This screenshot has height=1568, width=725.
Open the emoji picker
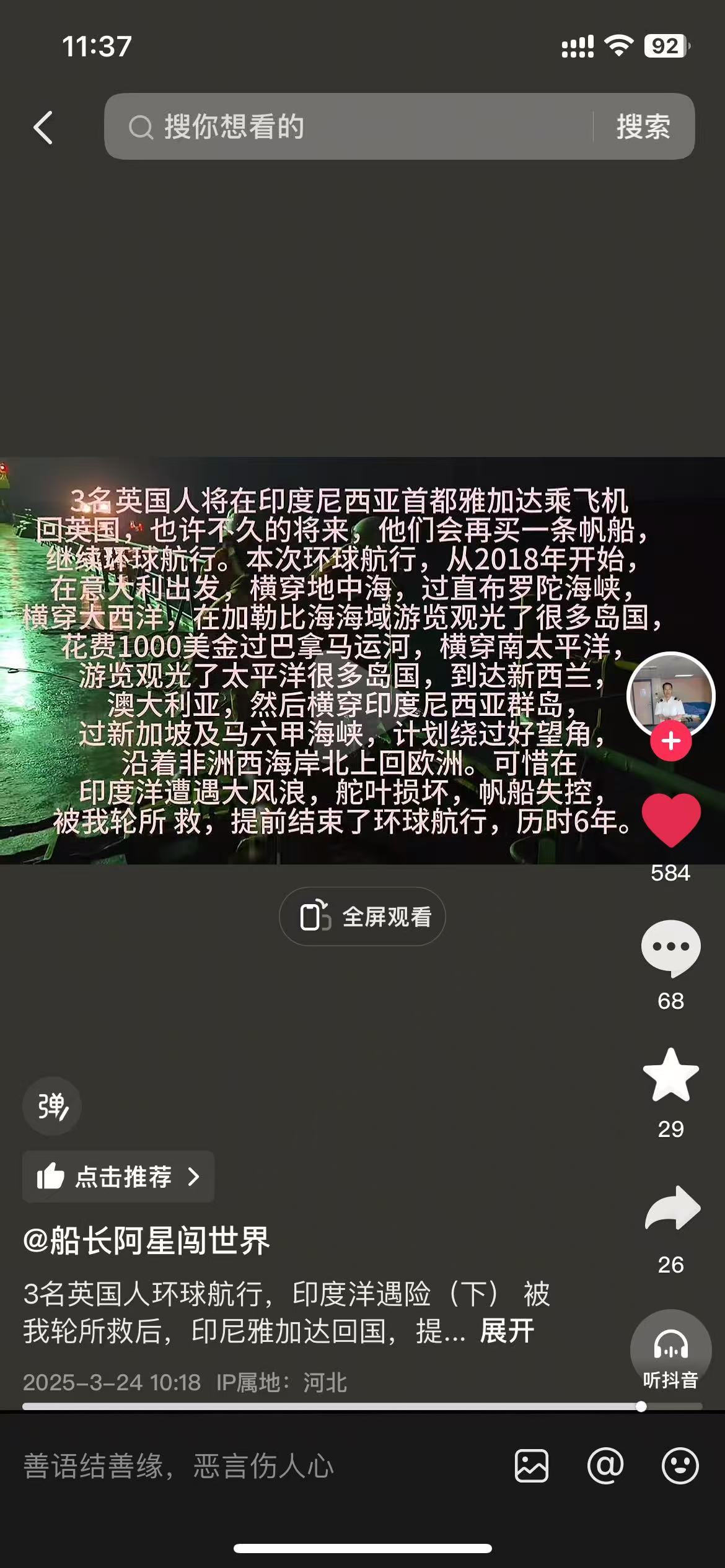coord(680,1466)
